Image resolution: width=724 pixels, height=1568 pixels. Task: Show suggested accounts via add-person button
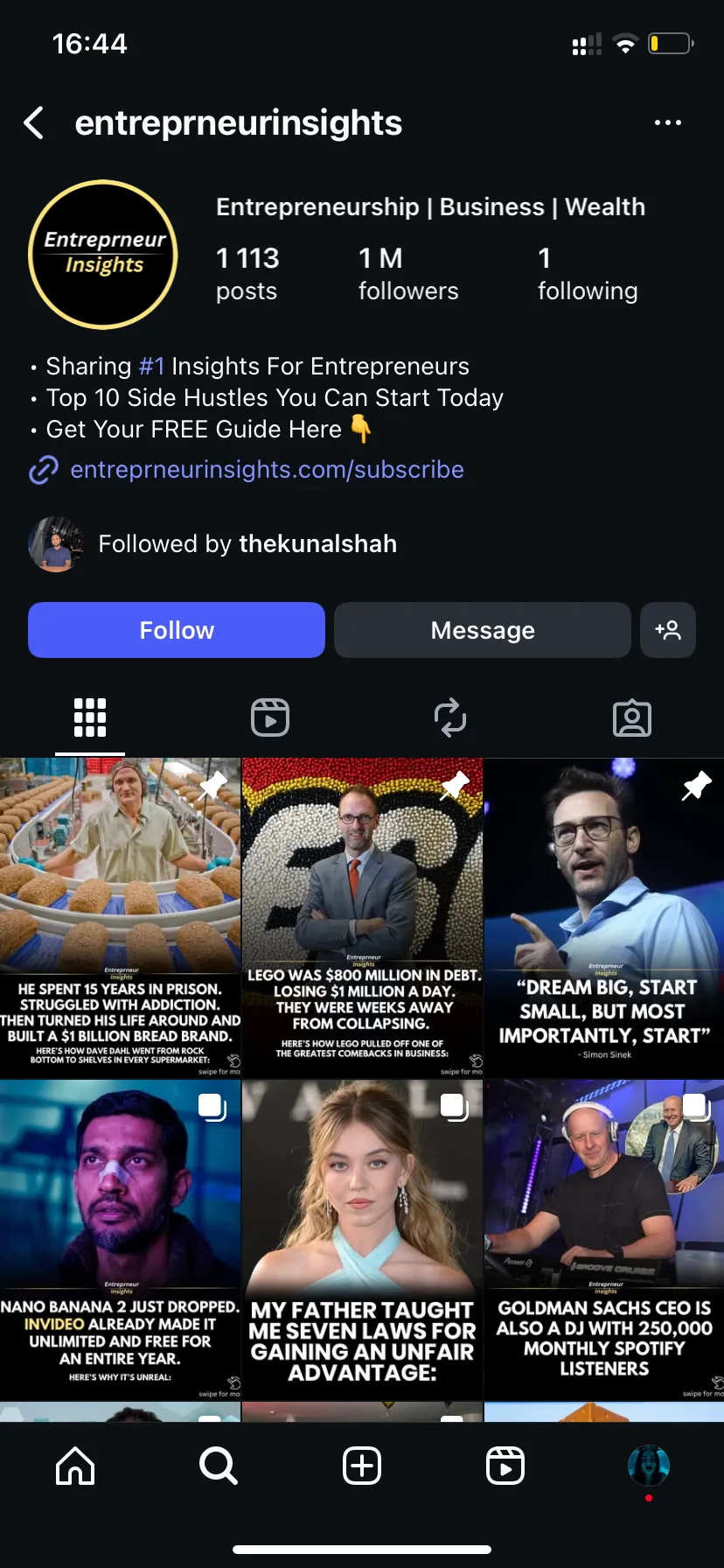coord(668,630)
